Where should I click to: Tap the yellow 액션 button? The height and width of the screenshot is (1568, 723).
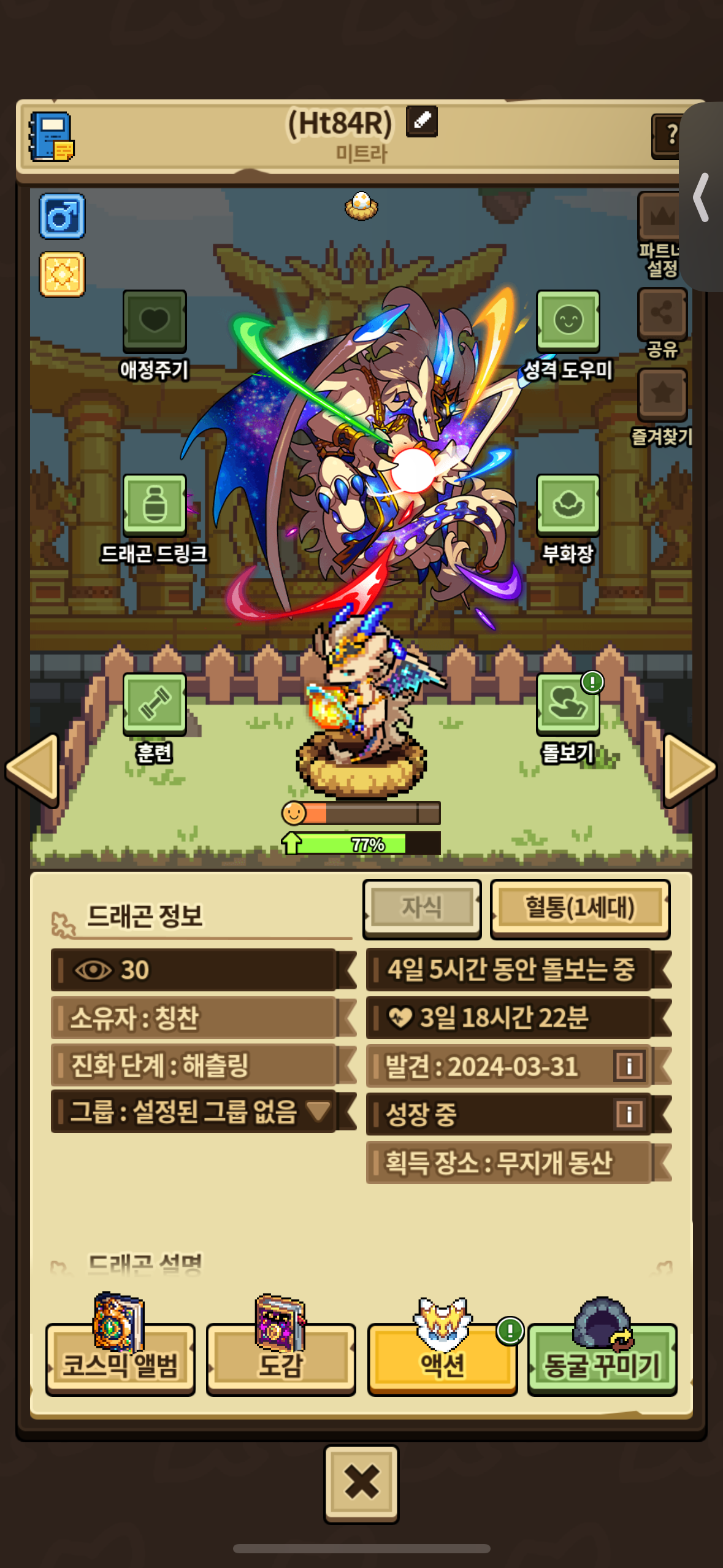[442, 1358]
